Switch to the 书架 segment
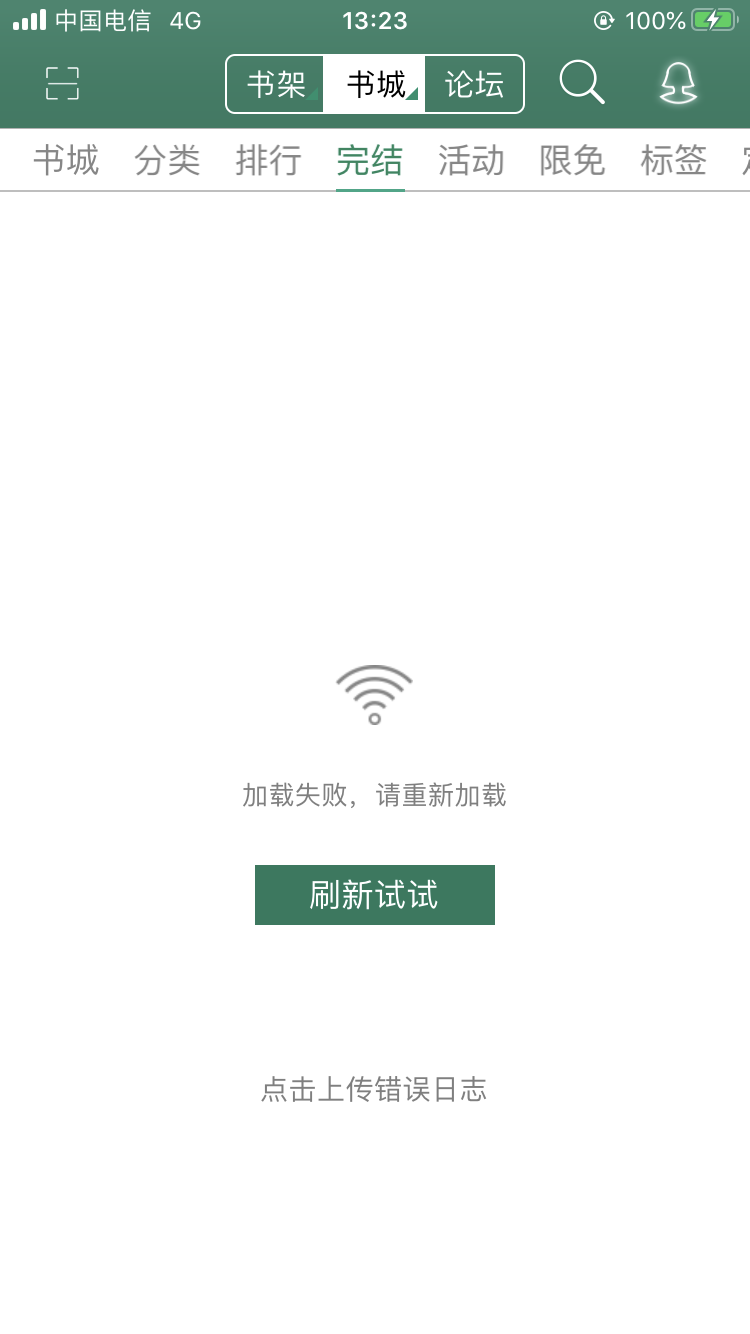Viewport: 750px width, 1334px height. 276,84
